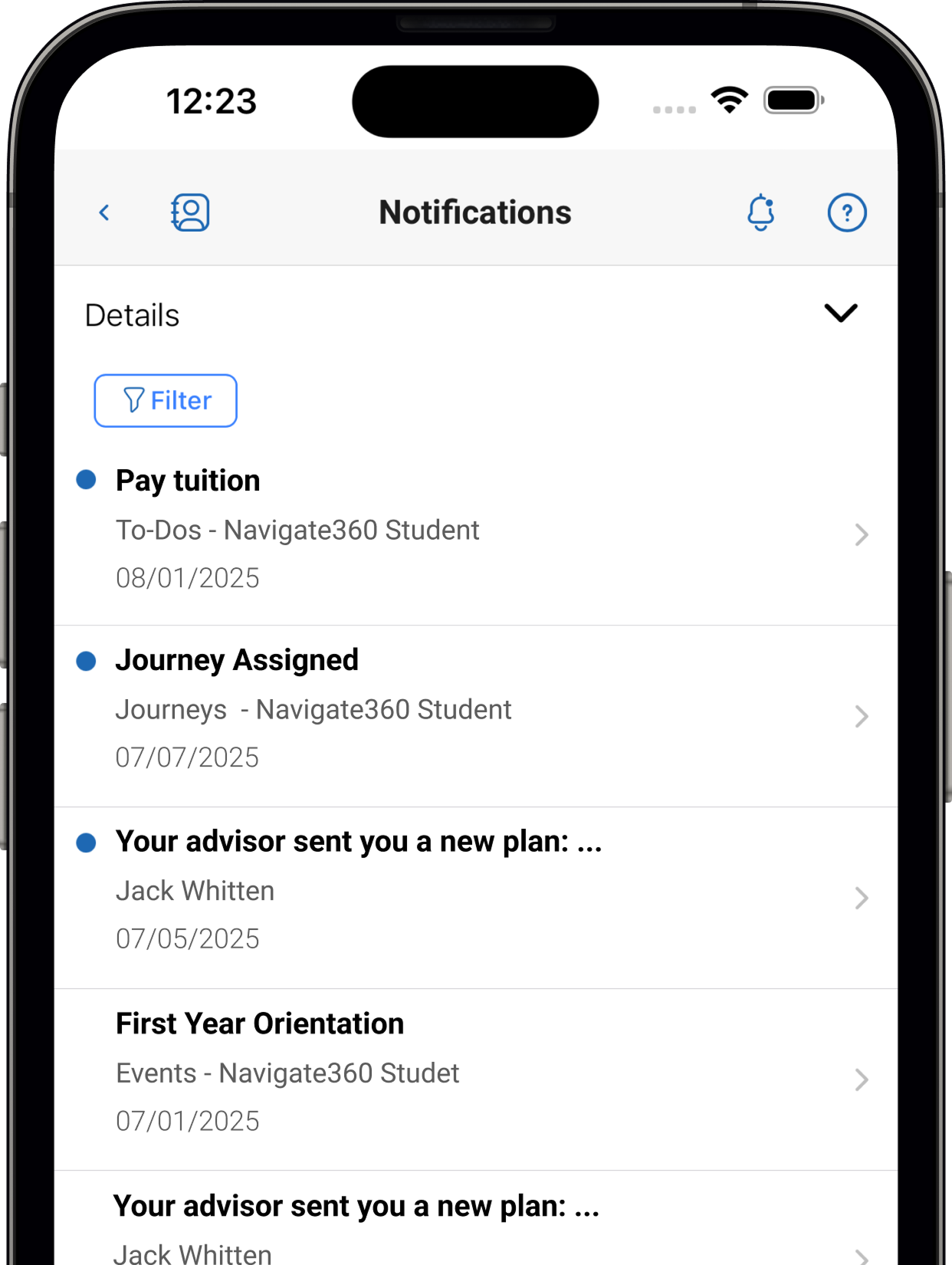This screenshot has width=952, height=1265.
Task: Open the Journey Assigned notification
Action: tap(475, 710)
